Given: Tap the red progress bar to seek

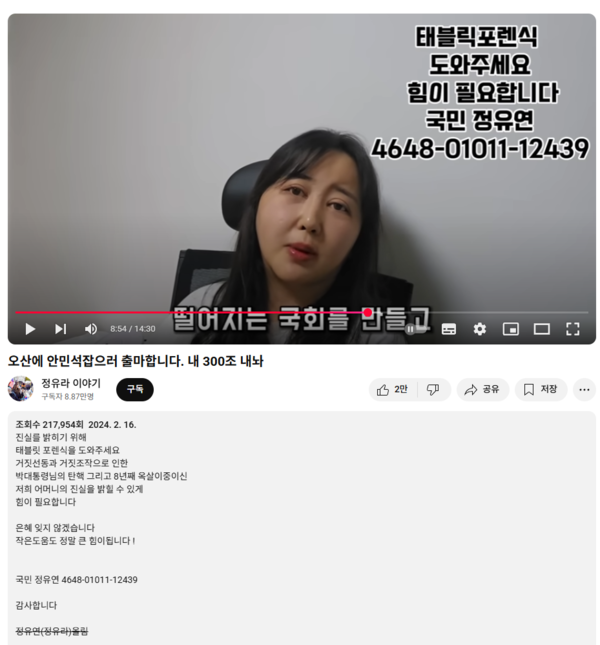Looking at the screenshot, I should (x=200, y=313).
